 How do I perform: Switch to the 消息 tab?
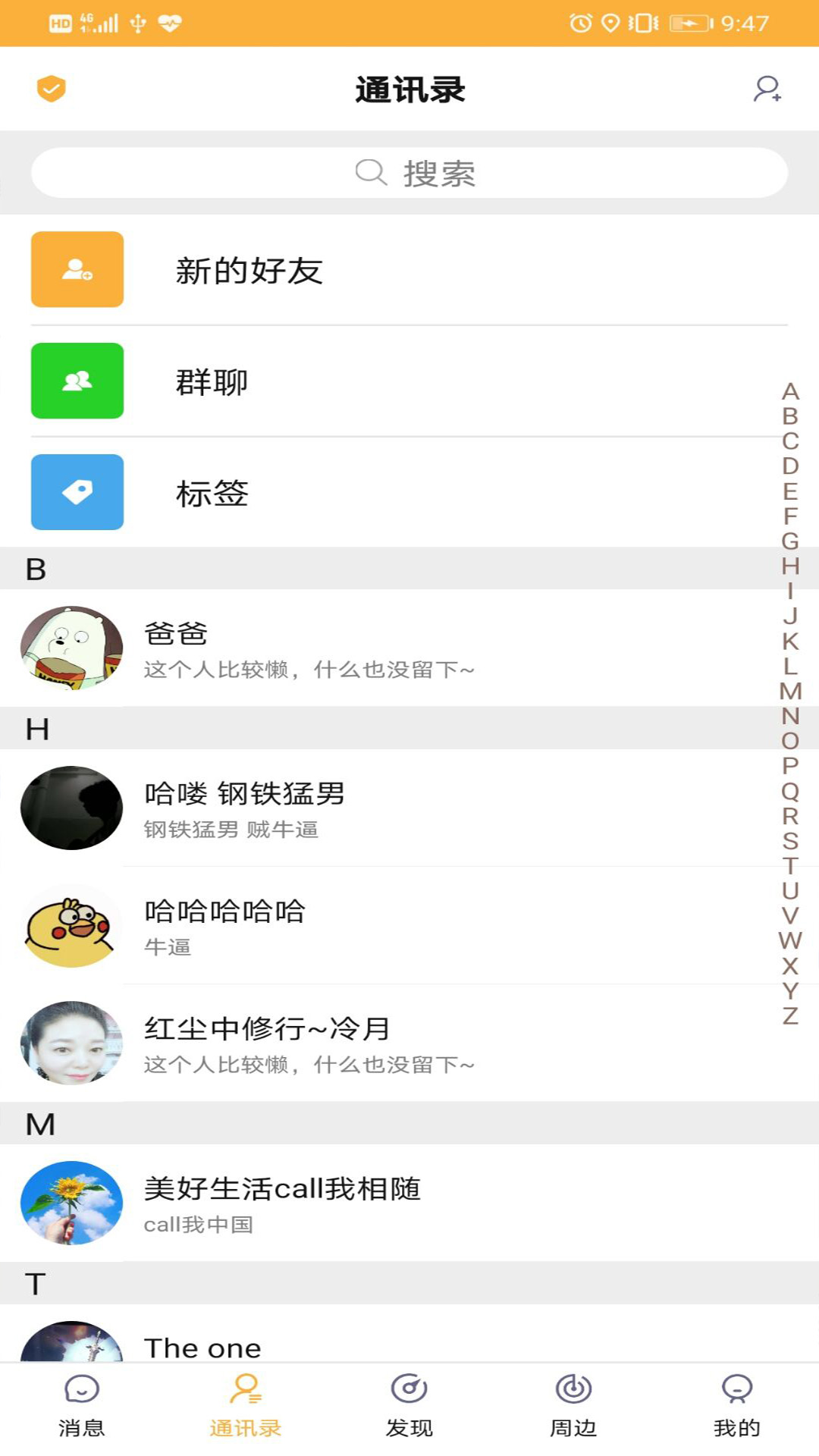82,1407
